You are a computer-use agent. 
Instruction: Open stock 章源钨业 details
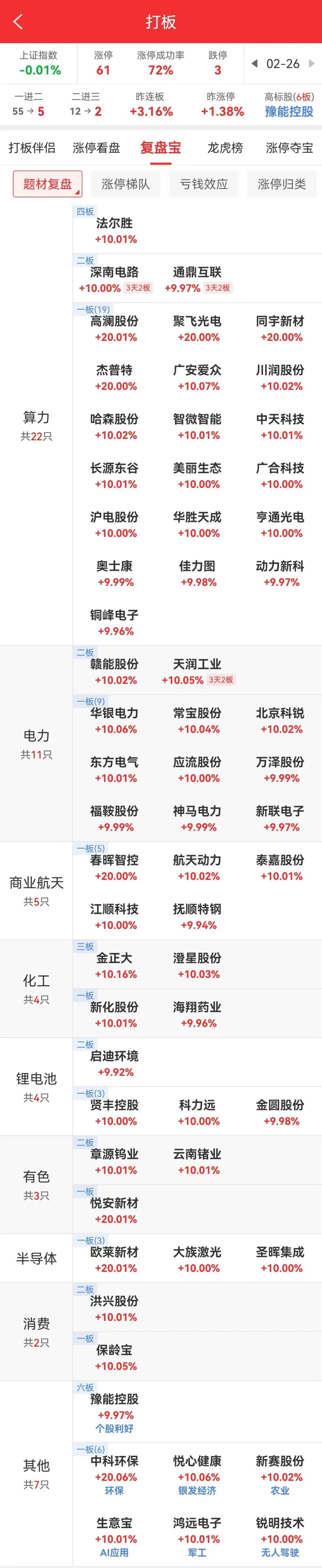[x=114, y=1162]
